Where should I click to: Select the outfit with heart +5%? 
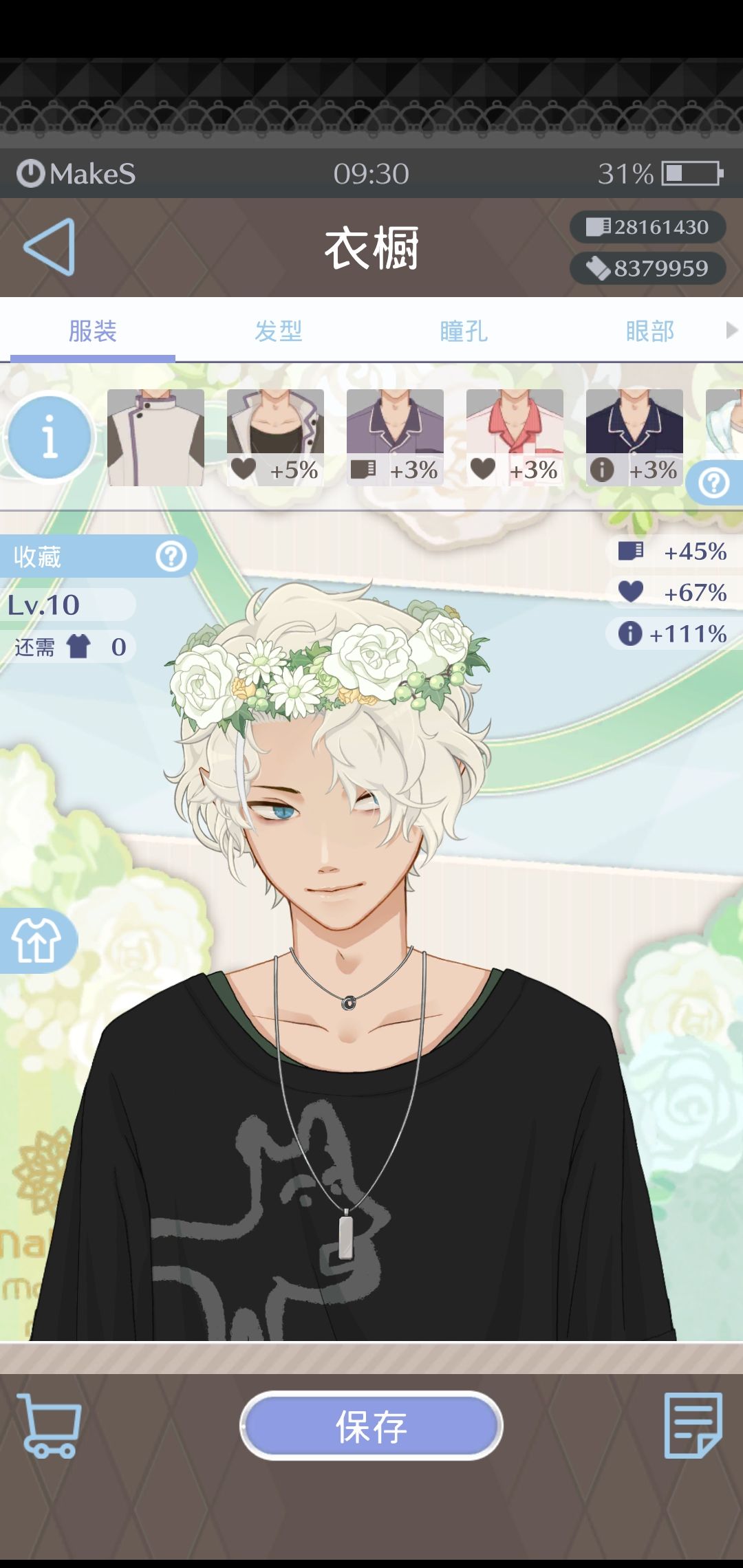coord(275,437)
